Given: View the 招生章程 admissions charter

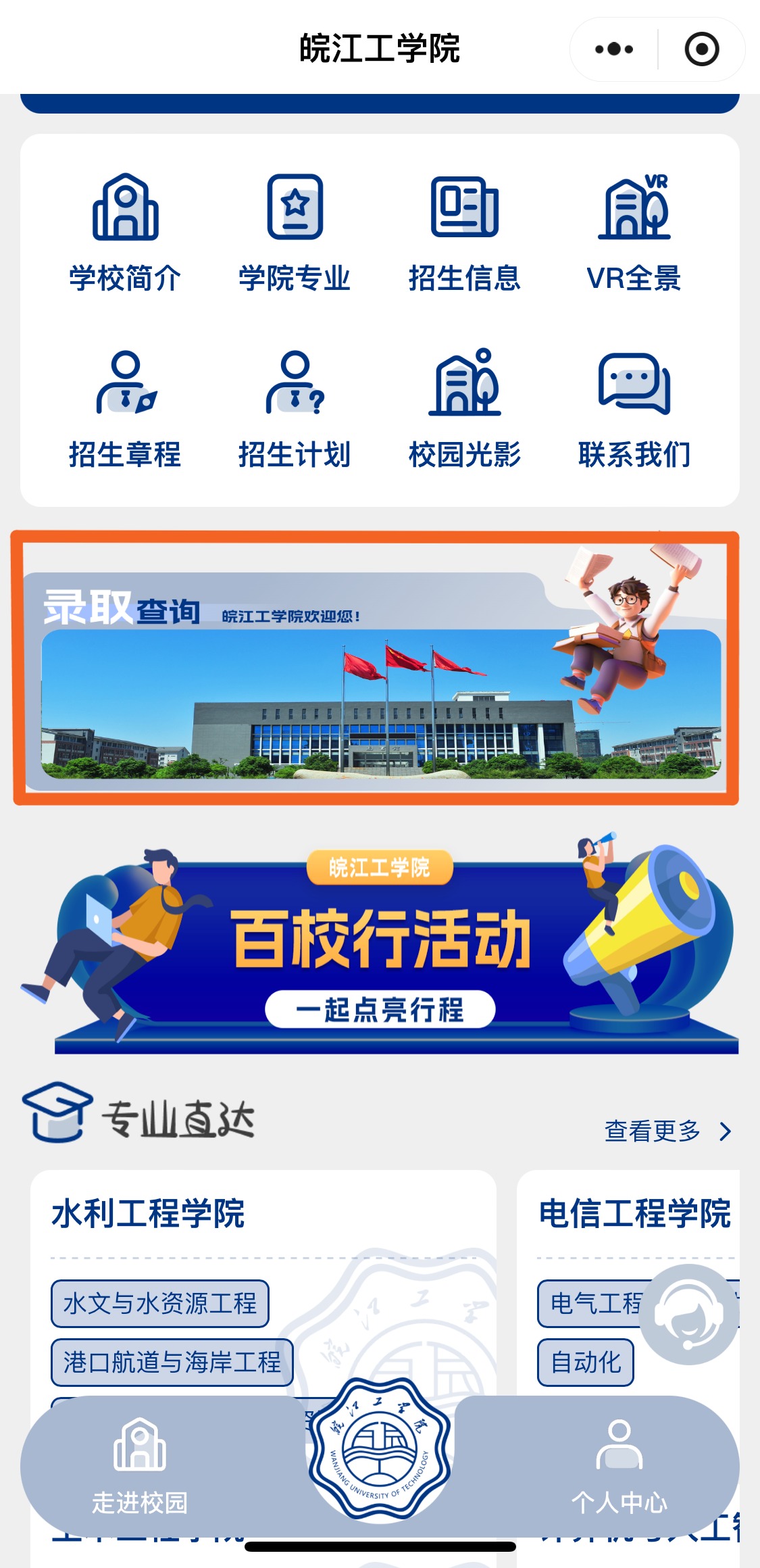Looking at the screenshot, I should point(125,409).
